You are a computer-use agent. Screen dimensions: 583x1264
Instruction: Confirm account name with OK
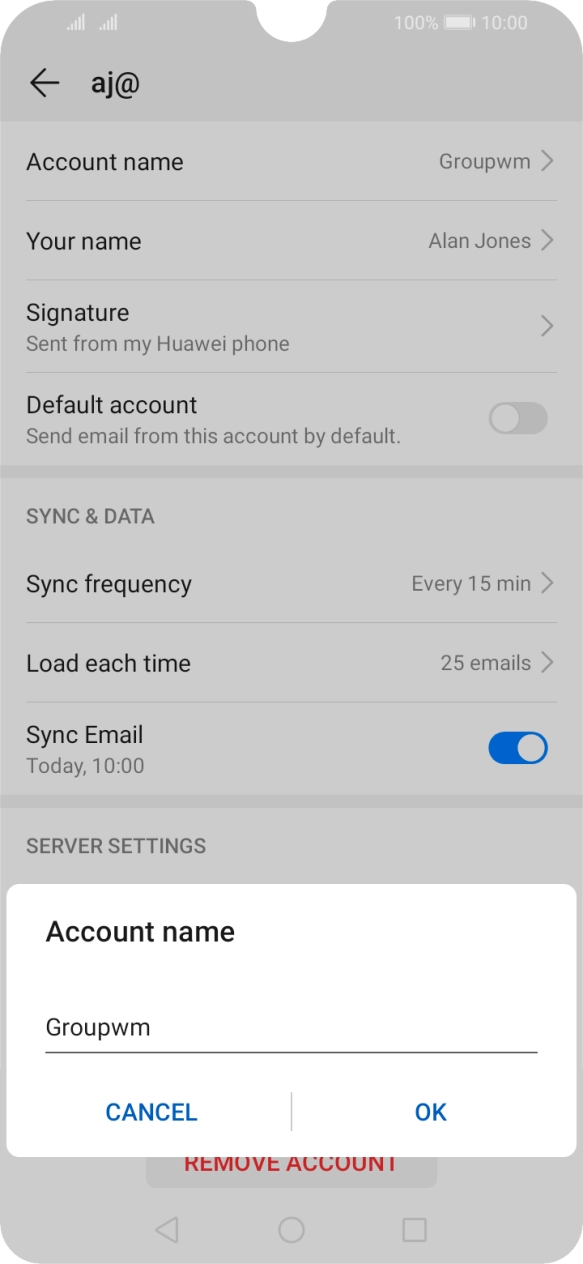click(431, 1112)
